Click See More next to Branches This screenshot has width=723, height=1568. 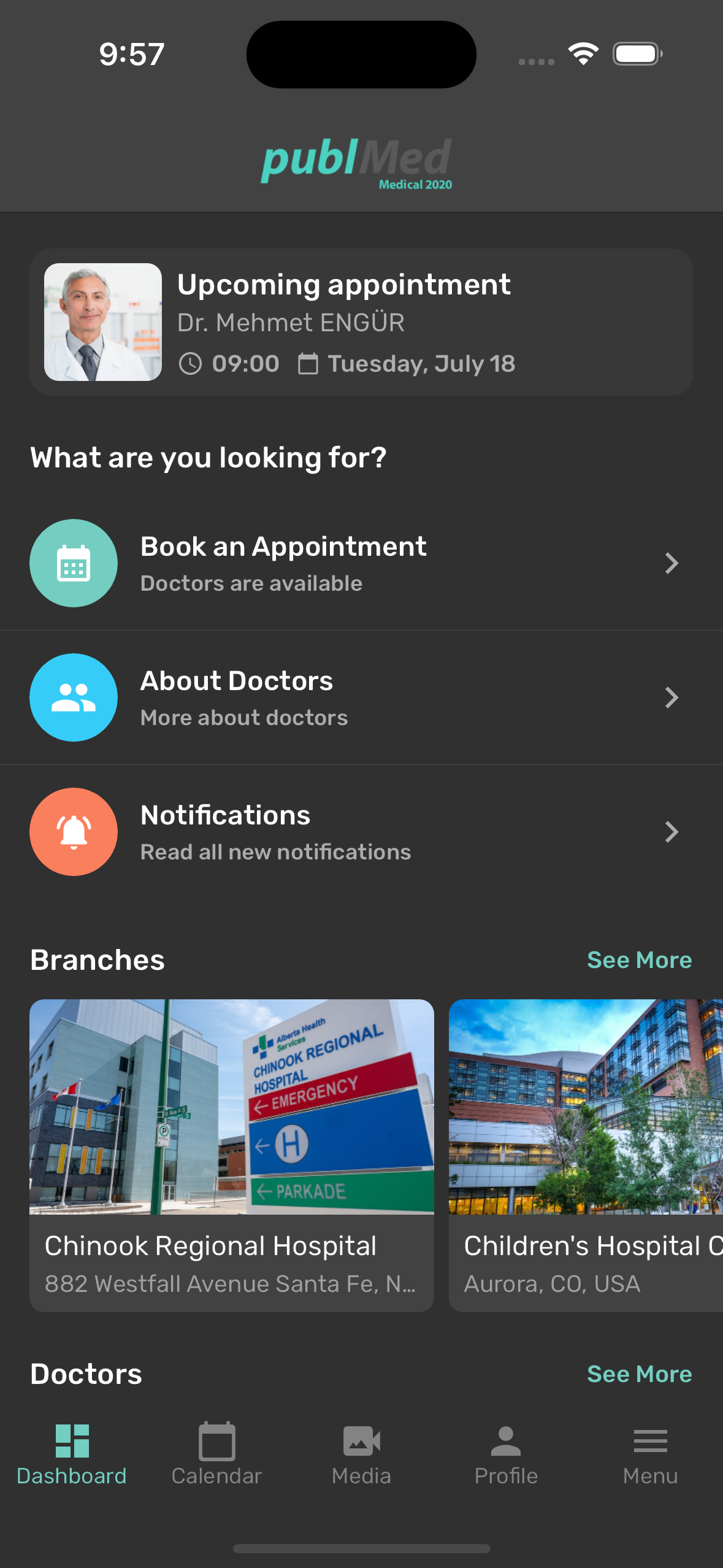pos(639,959)
